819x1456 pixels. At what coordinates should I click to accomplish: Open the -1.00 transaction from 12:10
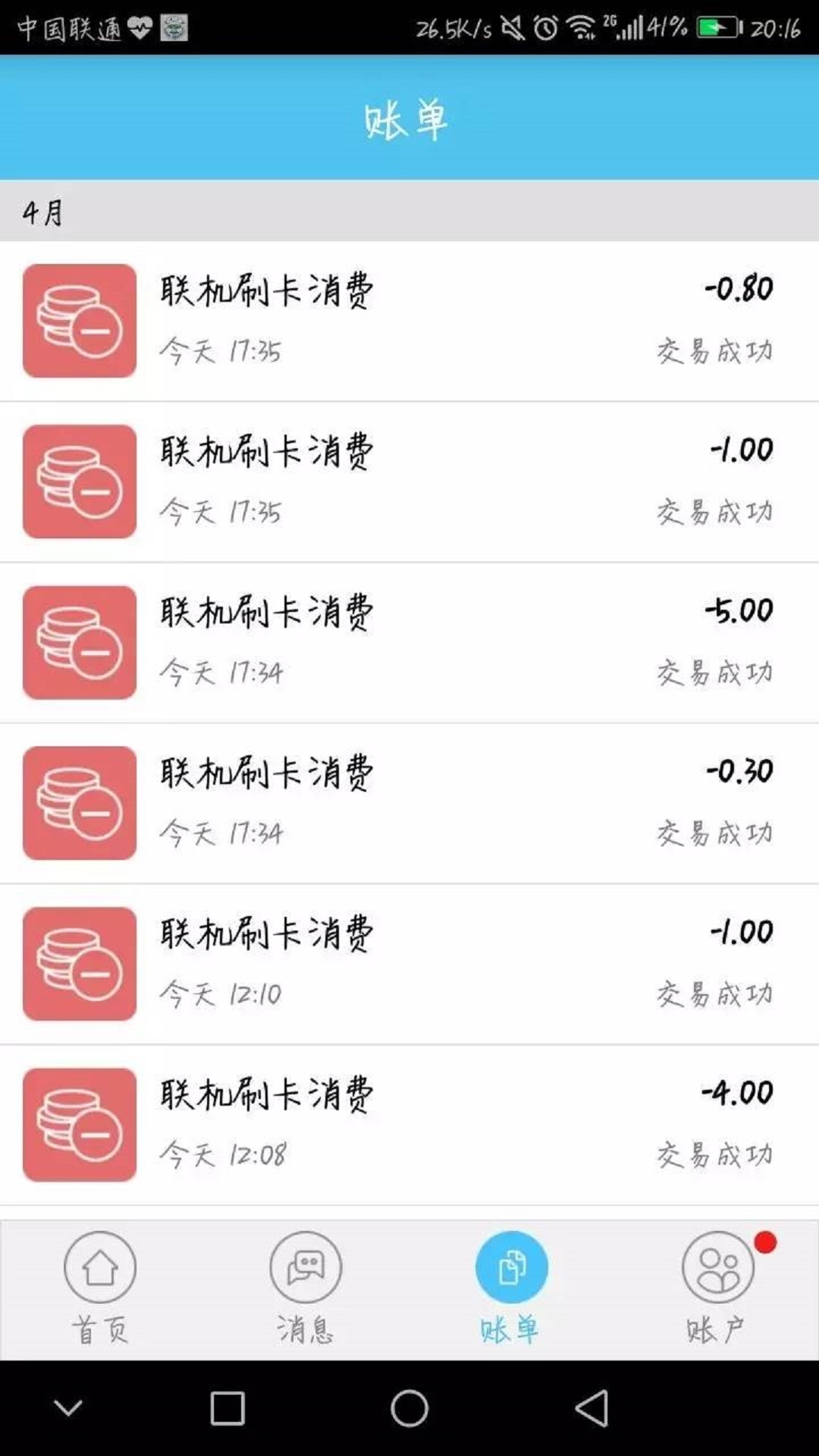pos(409,964)
